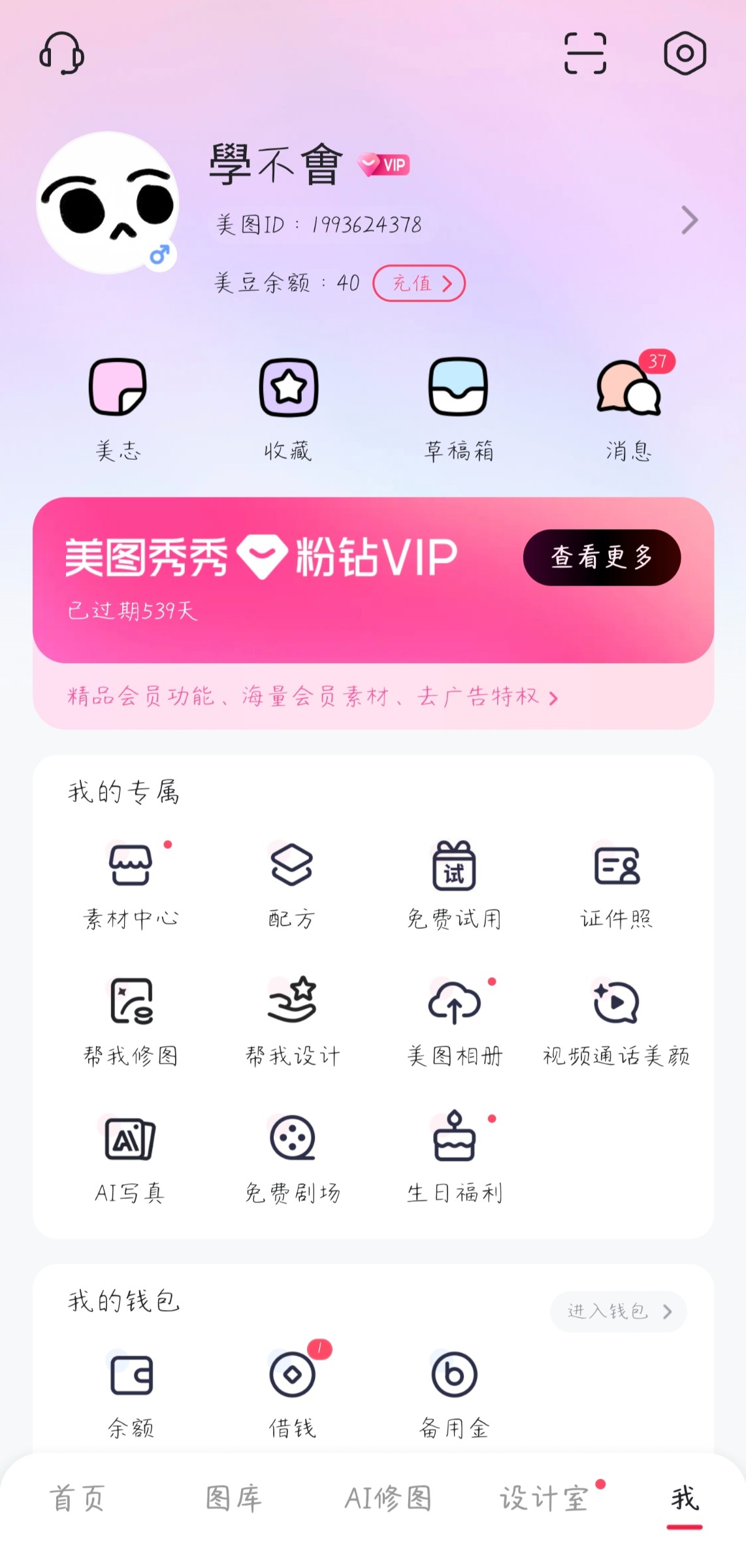Open 帮我修图
The image size is (746, 1568).
[131, 1022]
